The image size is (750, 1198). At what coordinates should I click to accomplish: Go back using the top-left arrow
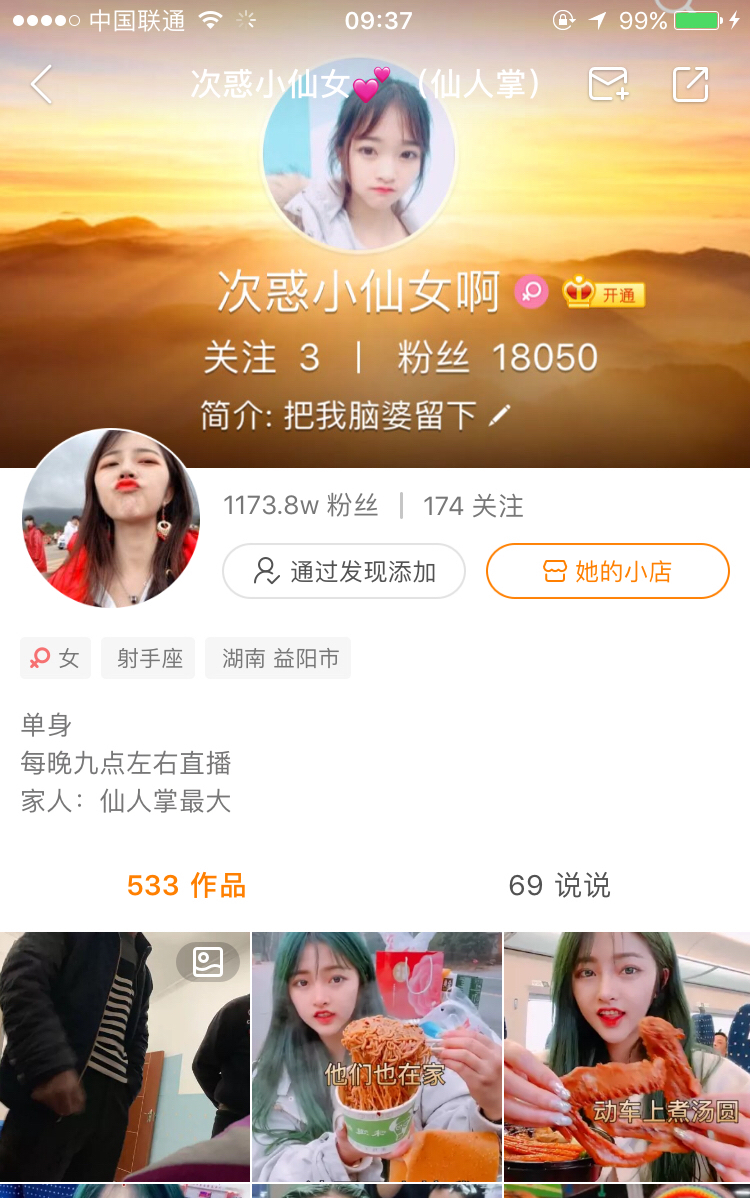(x=41, y=85)
